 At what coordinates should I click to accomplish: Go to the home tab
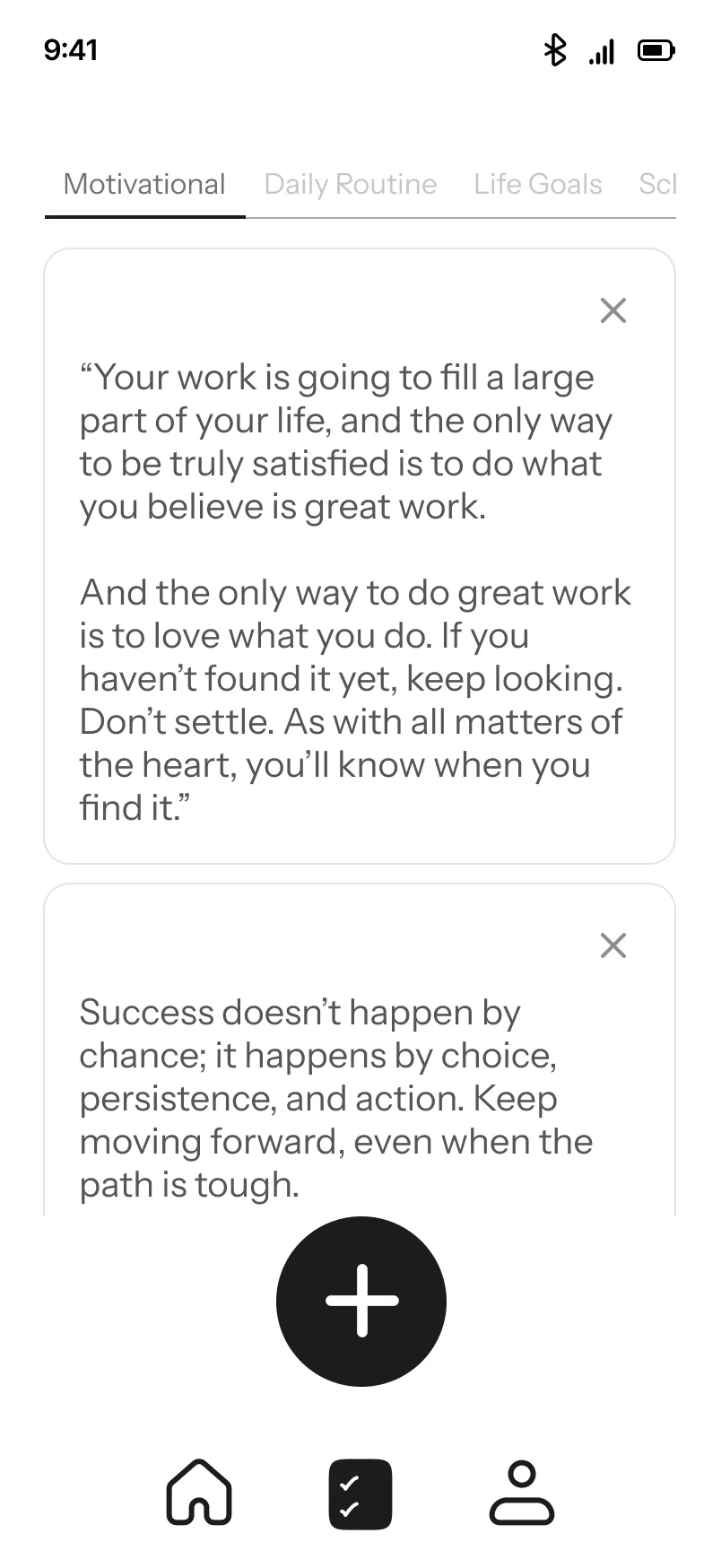[199, 1493]
